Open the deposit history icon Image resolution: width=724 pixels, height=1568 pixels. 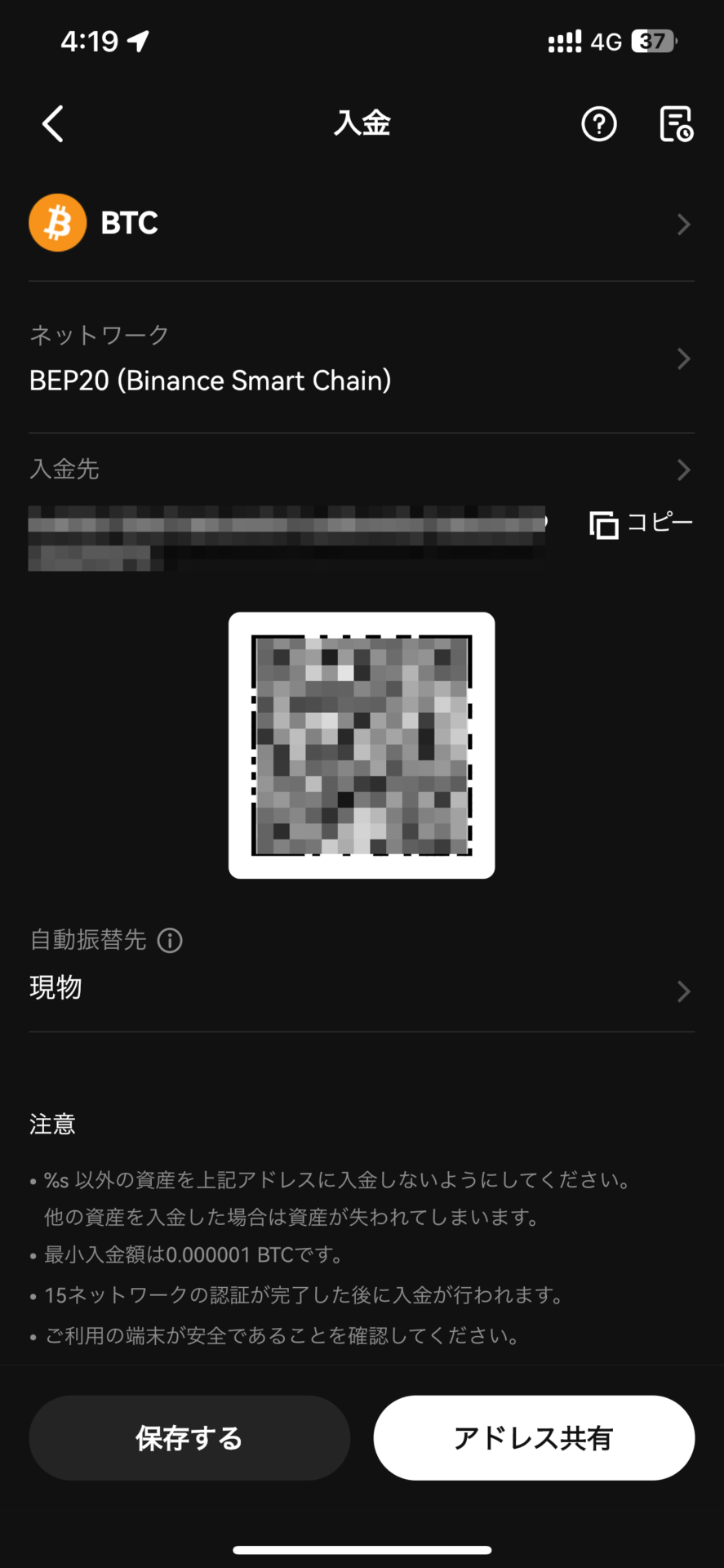(676, 124)
